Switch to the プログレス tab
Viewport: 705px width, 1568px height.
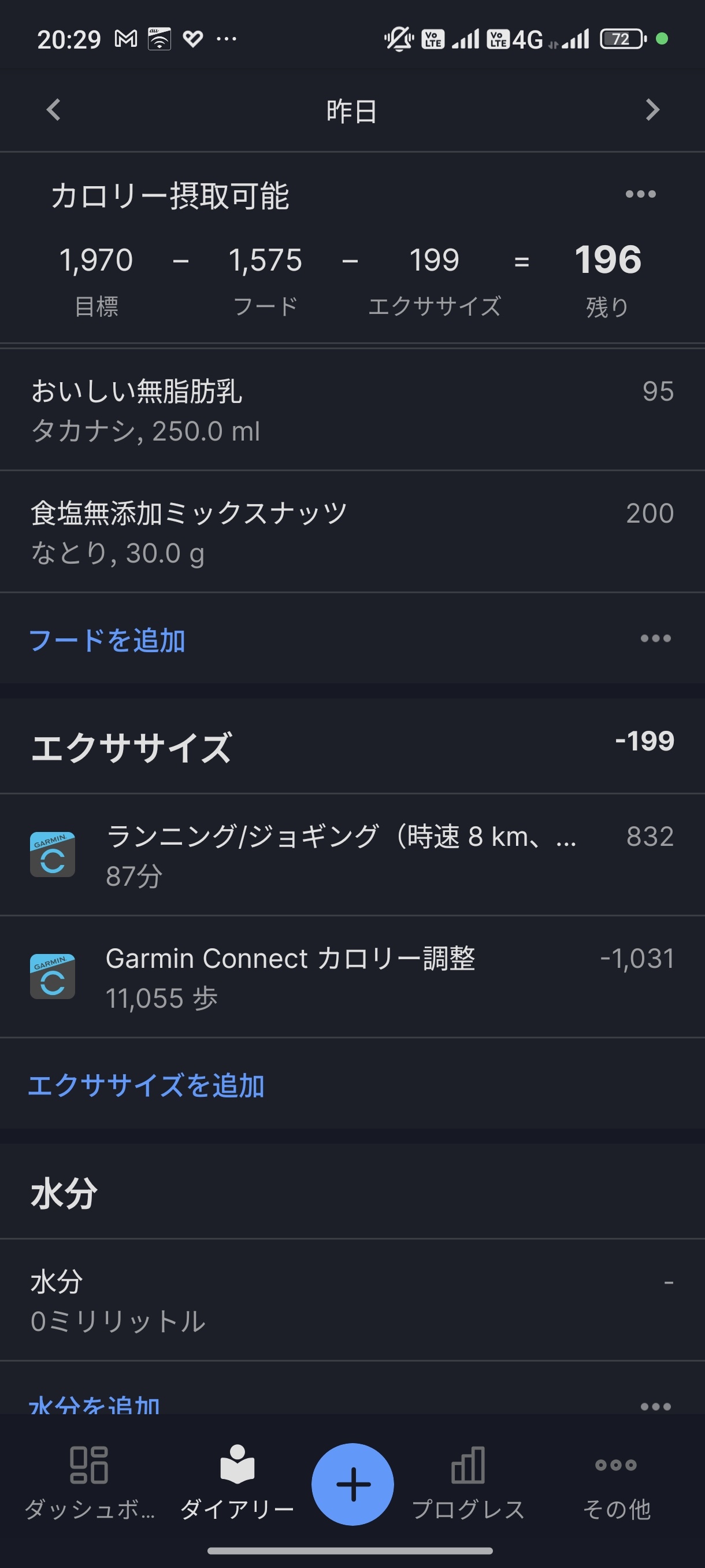tap(467, 1484)
